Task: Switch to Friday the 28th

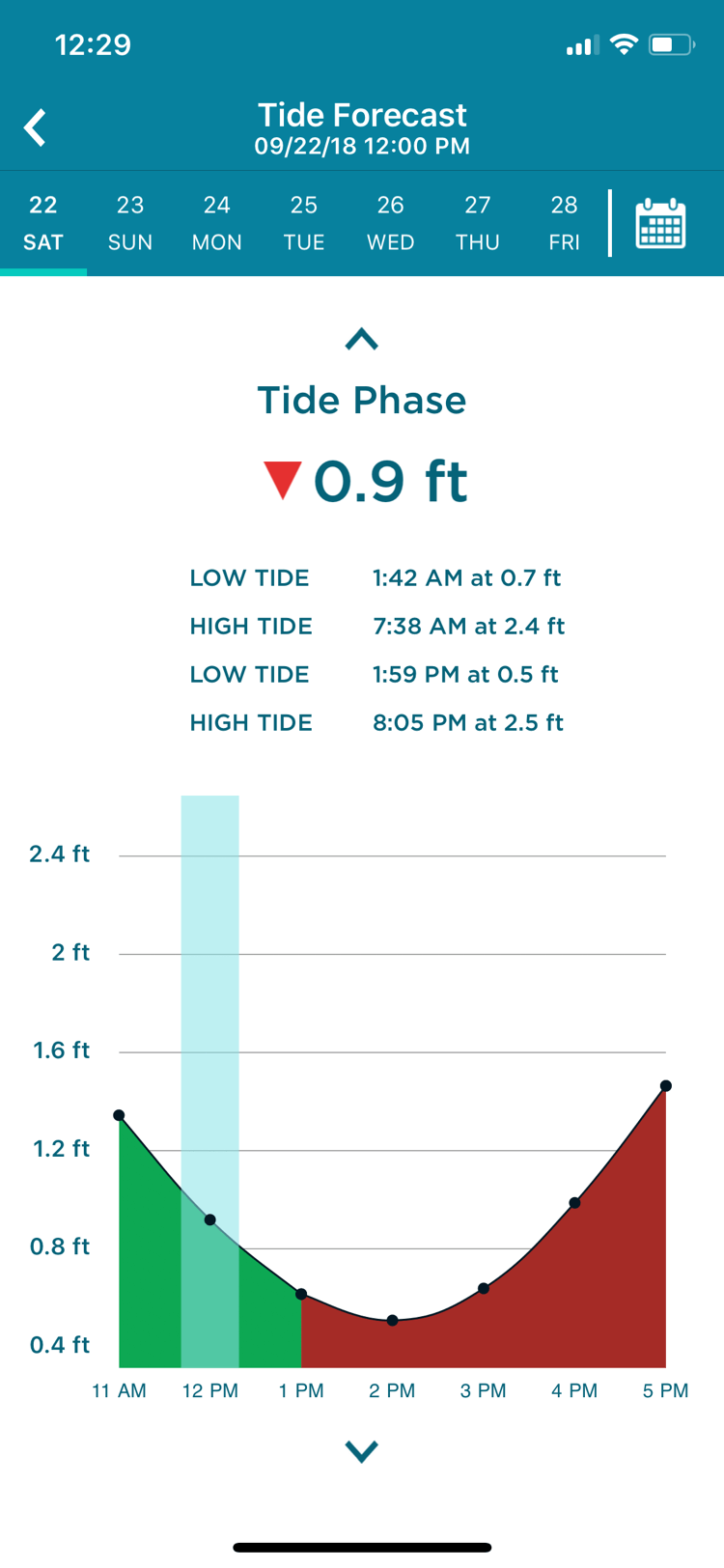Action: coord(565,223)
